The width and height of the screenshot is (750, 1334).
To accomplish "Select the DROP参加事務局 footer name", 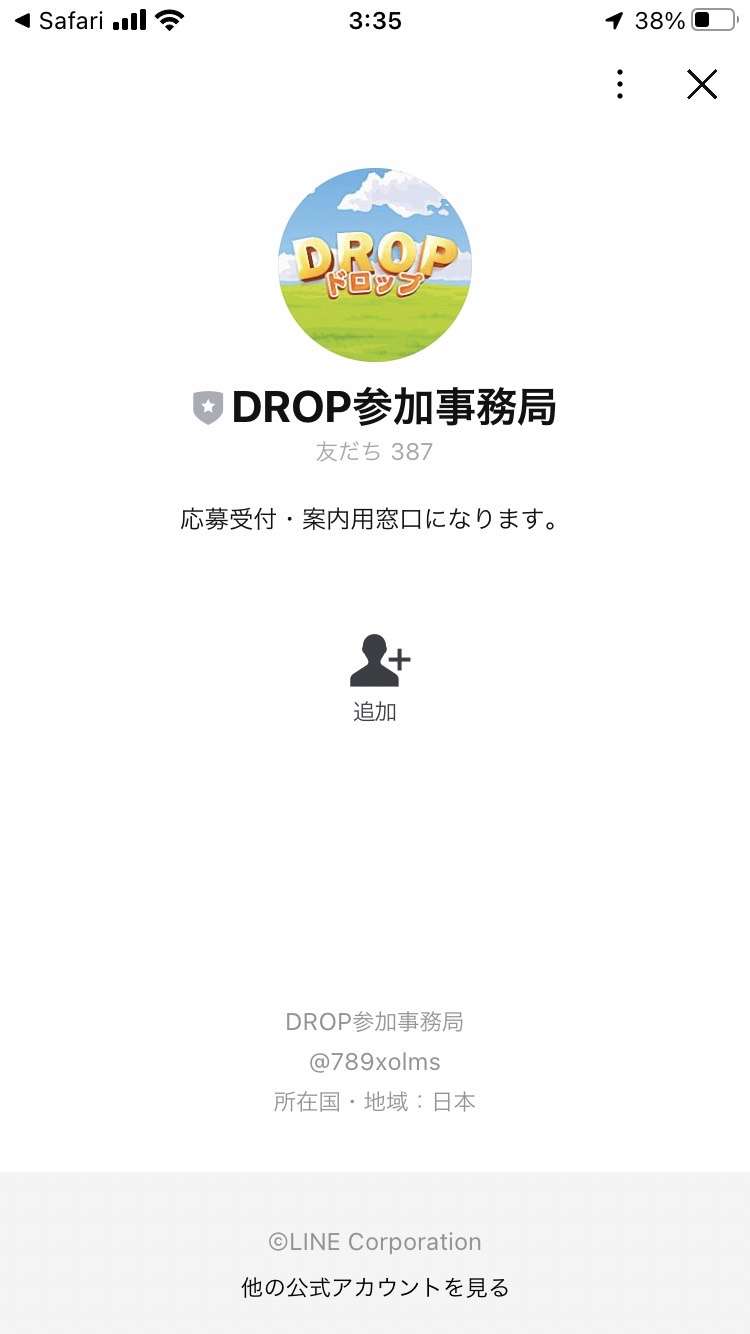I will point(375,1021).
